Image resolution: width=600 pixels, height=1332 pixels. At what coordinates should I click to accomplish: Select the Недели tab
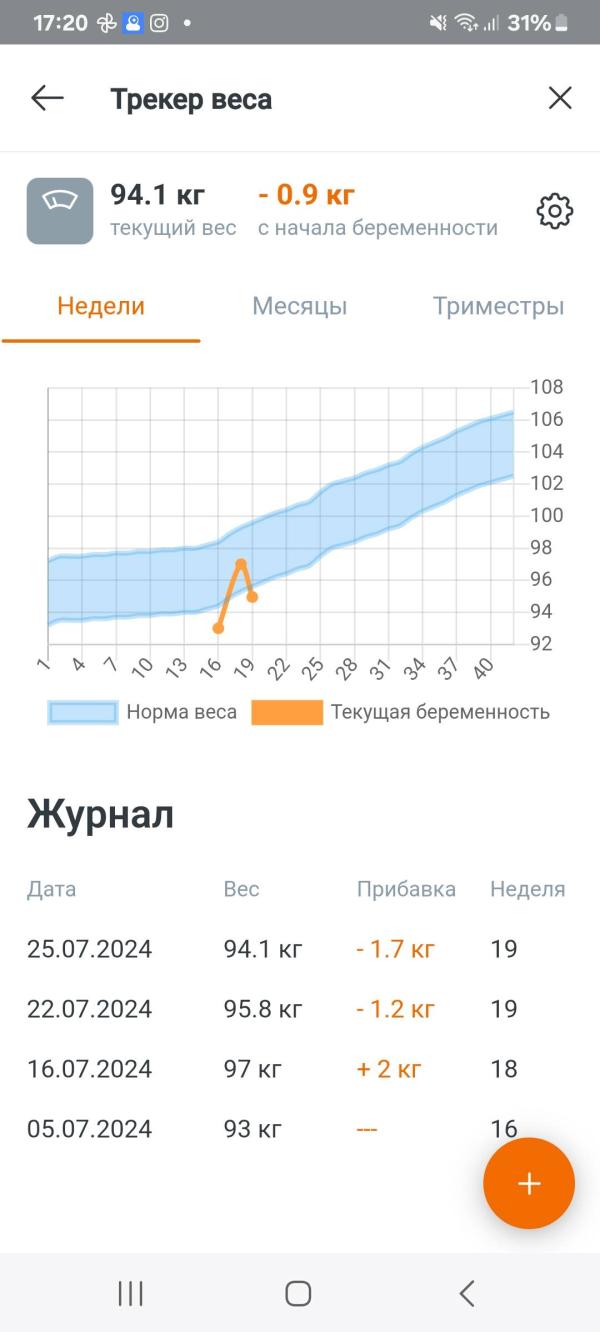point(101,306)
